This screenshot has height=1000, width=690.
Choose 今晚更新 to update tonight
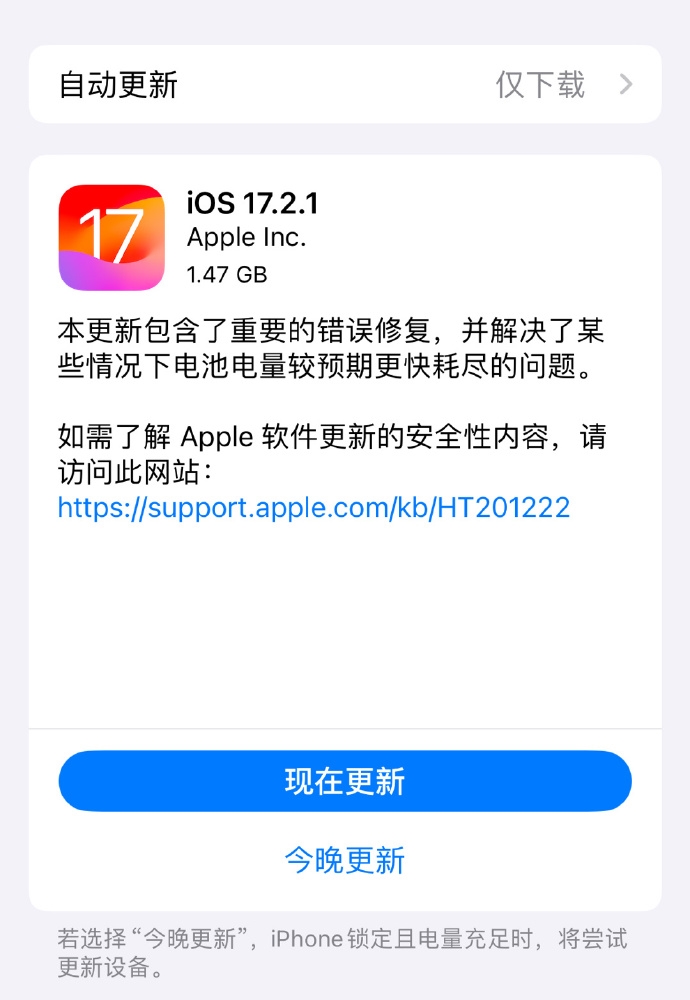coord(345,860)
